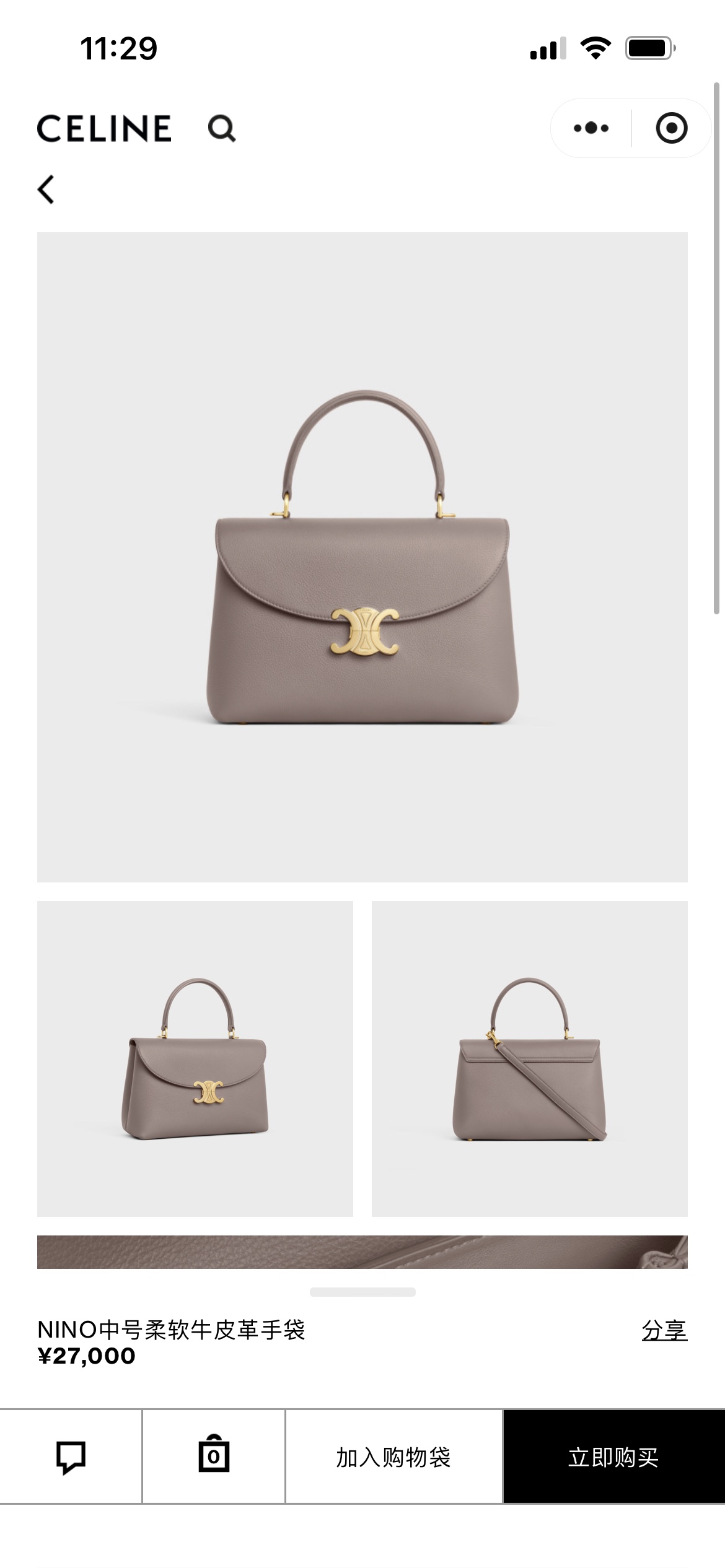Go back with the arrow icon

[46, 189]
